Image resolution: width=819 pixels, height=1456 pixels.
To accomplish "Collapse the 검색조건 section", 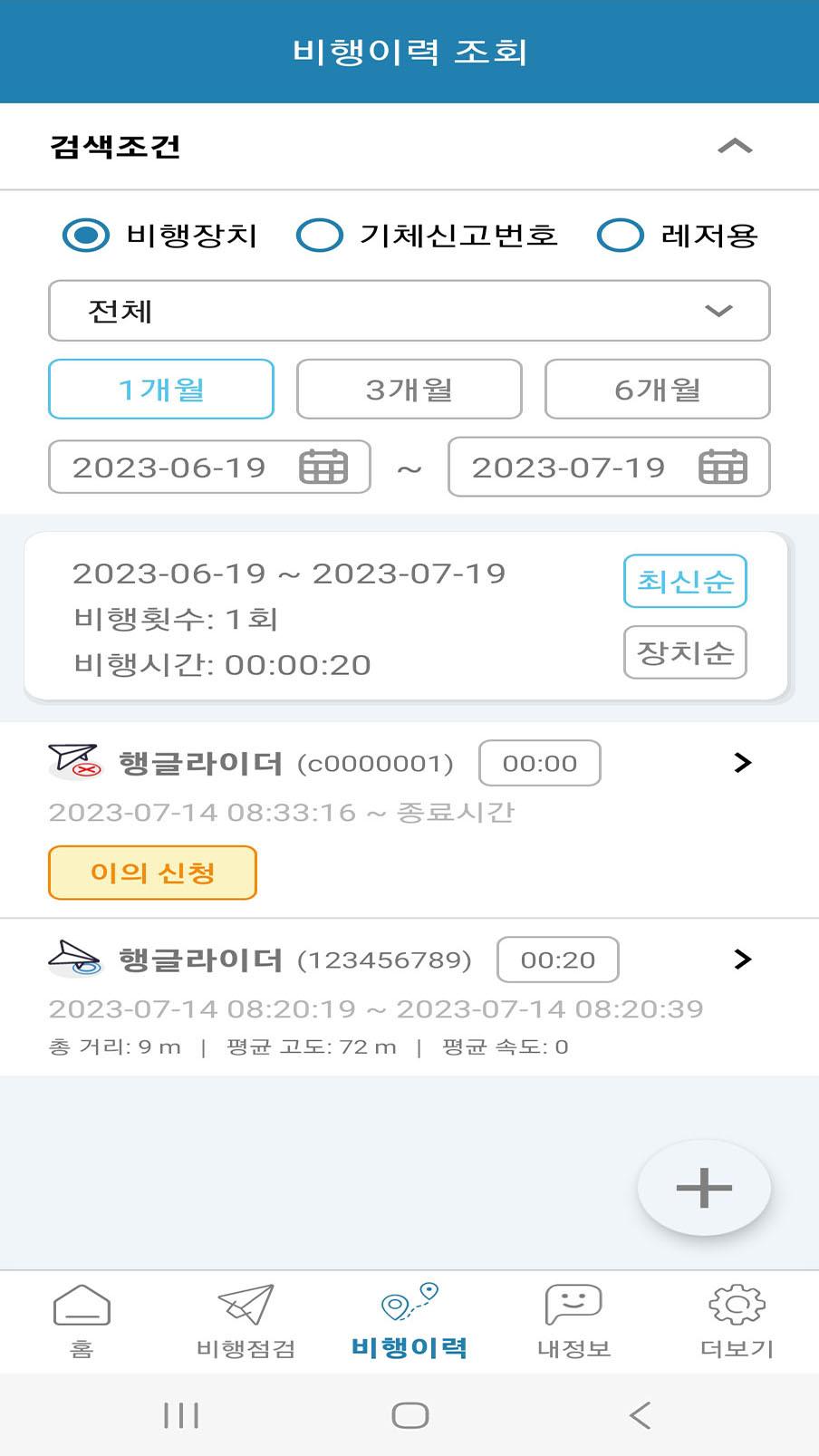I will pos(735,146).
